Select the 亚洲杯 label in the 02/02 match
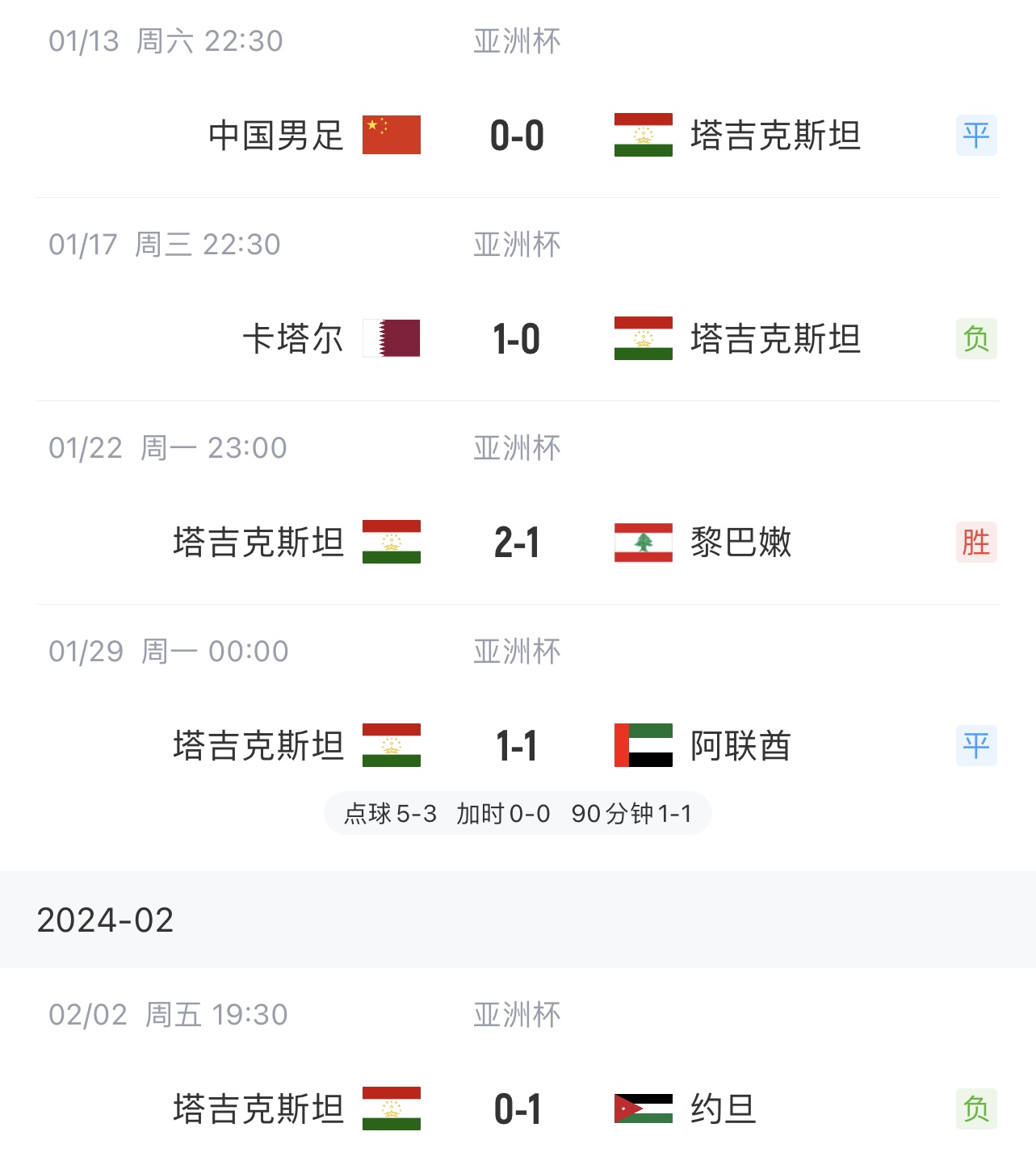 click(516, 1014)
